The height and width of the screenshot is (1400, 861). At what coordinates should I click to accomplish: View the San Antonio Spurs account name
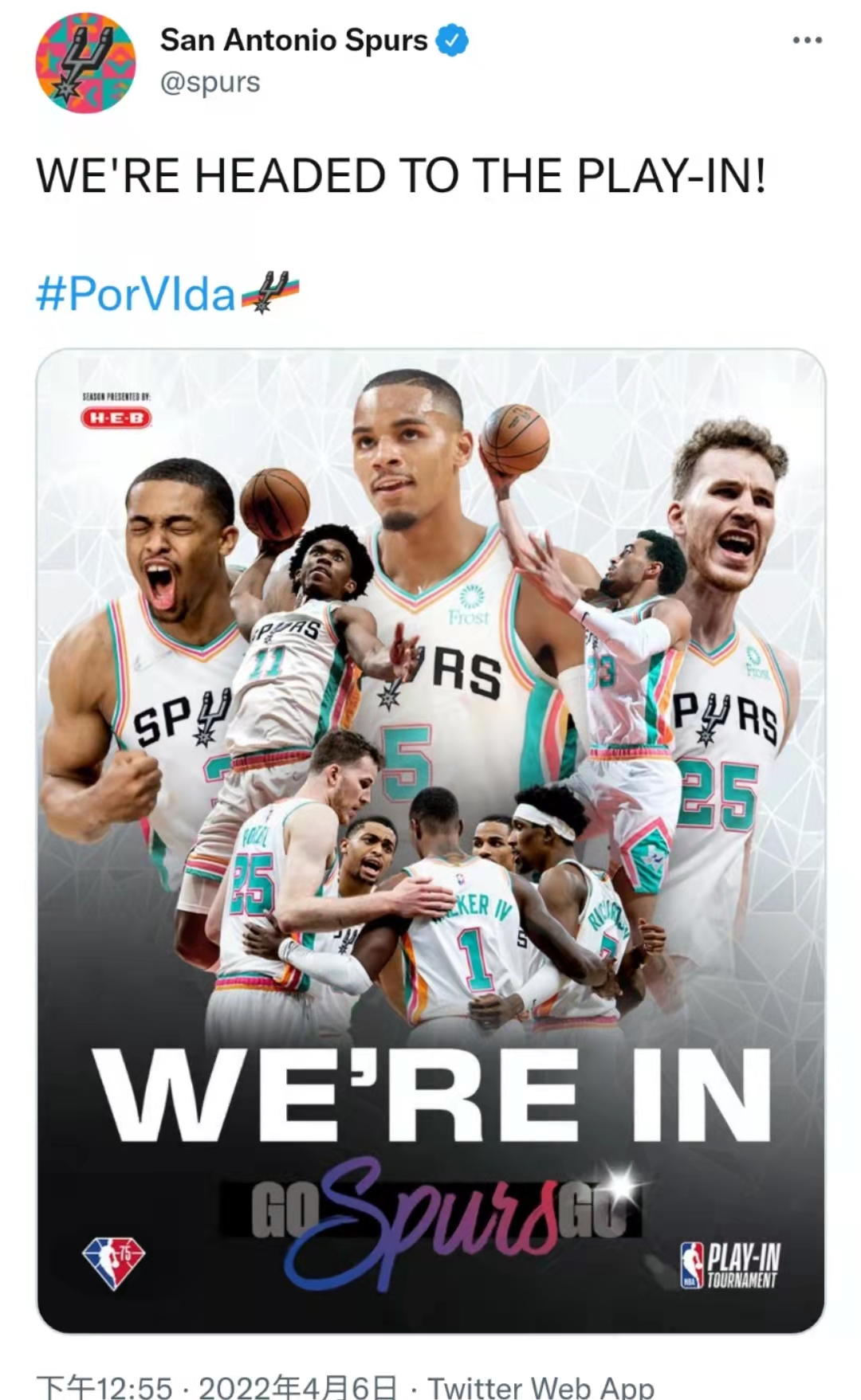tap(293, 41)
